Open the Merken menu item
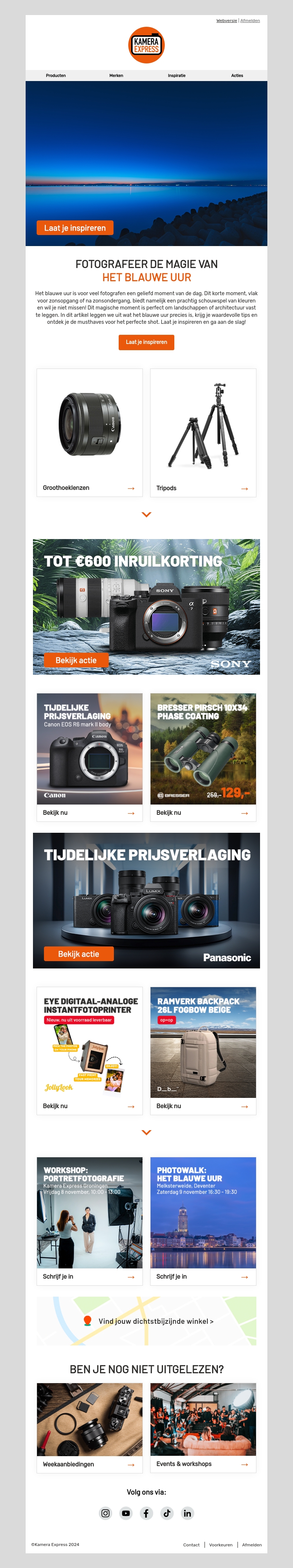 pyautogui.click(x=116, y=76)
